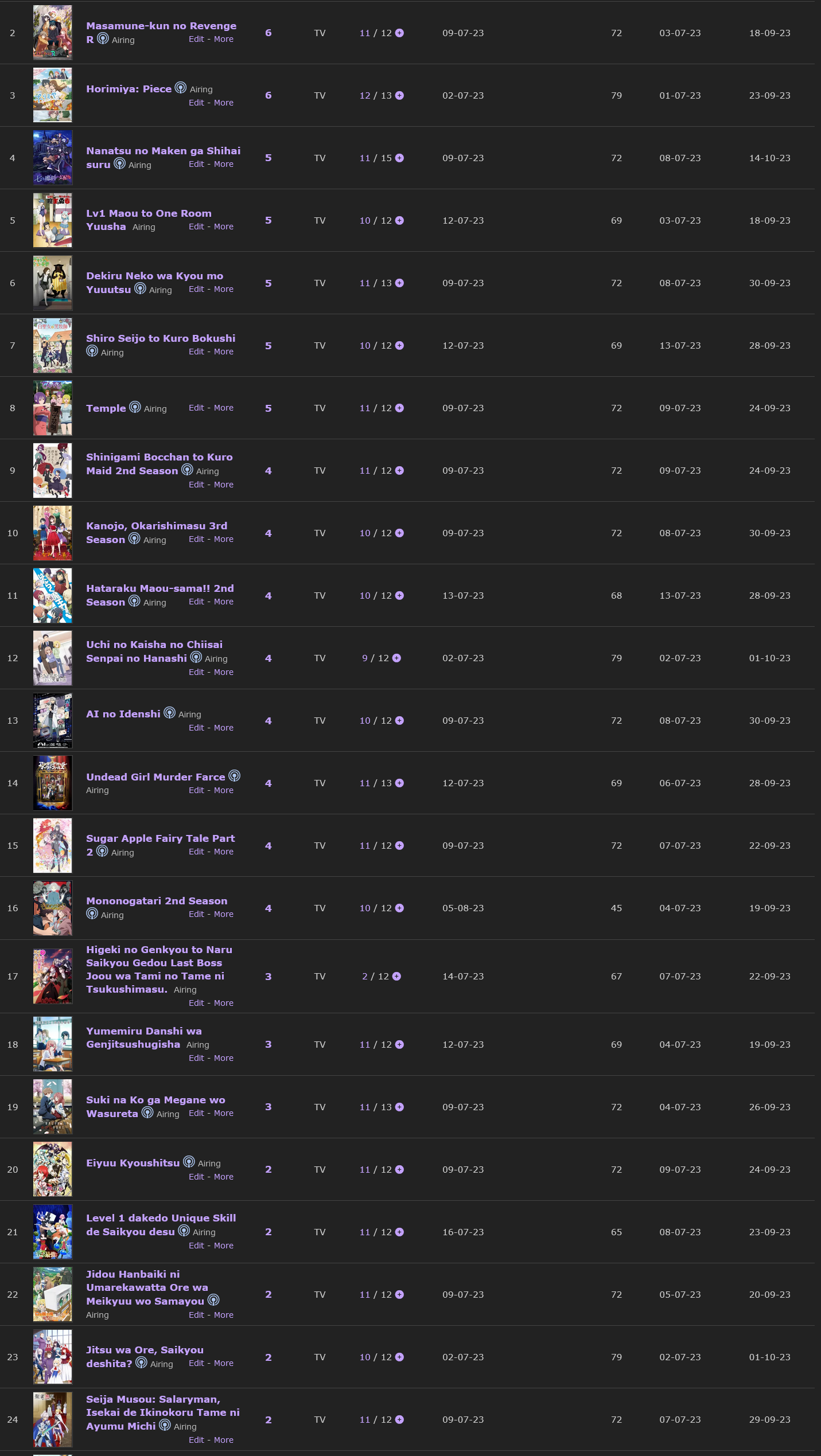Increment episodes for Shiro Seijo to Kuro Bokushi
The width and height of the screenshot is (821, 1456).
coord(399,346)
